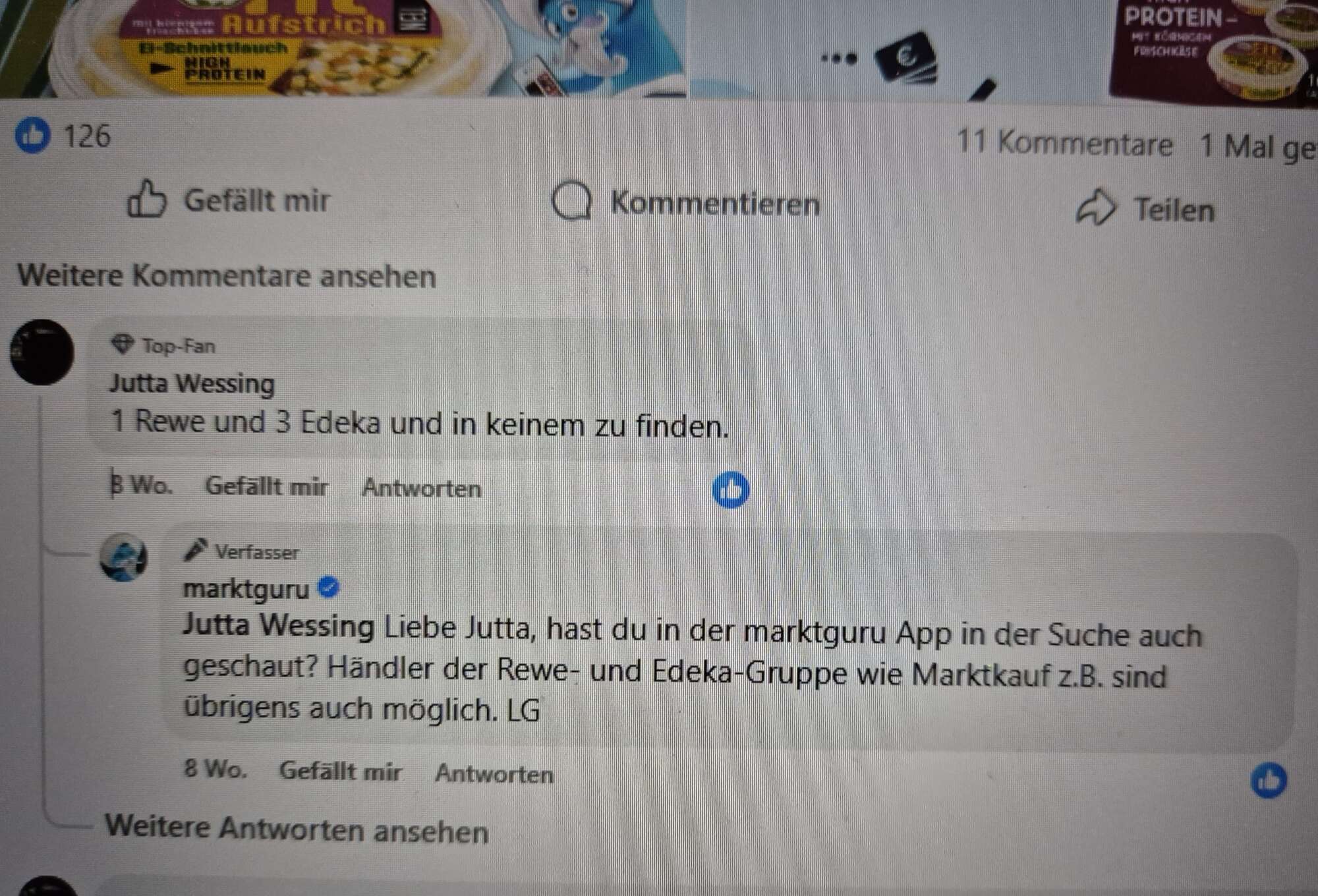Expand Weitere Antworten ansehen
Image resolution: width=1318 pixels, height=896 pixels.
pyautogui.click(x=297, y=829)
